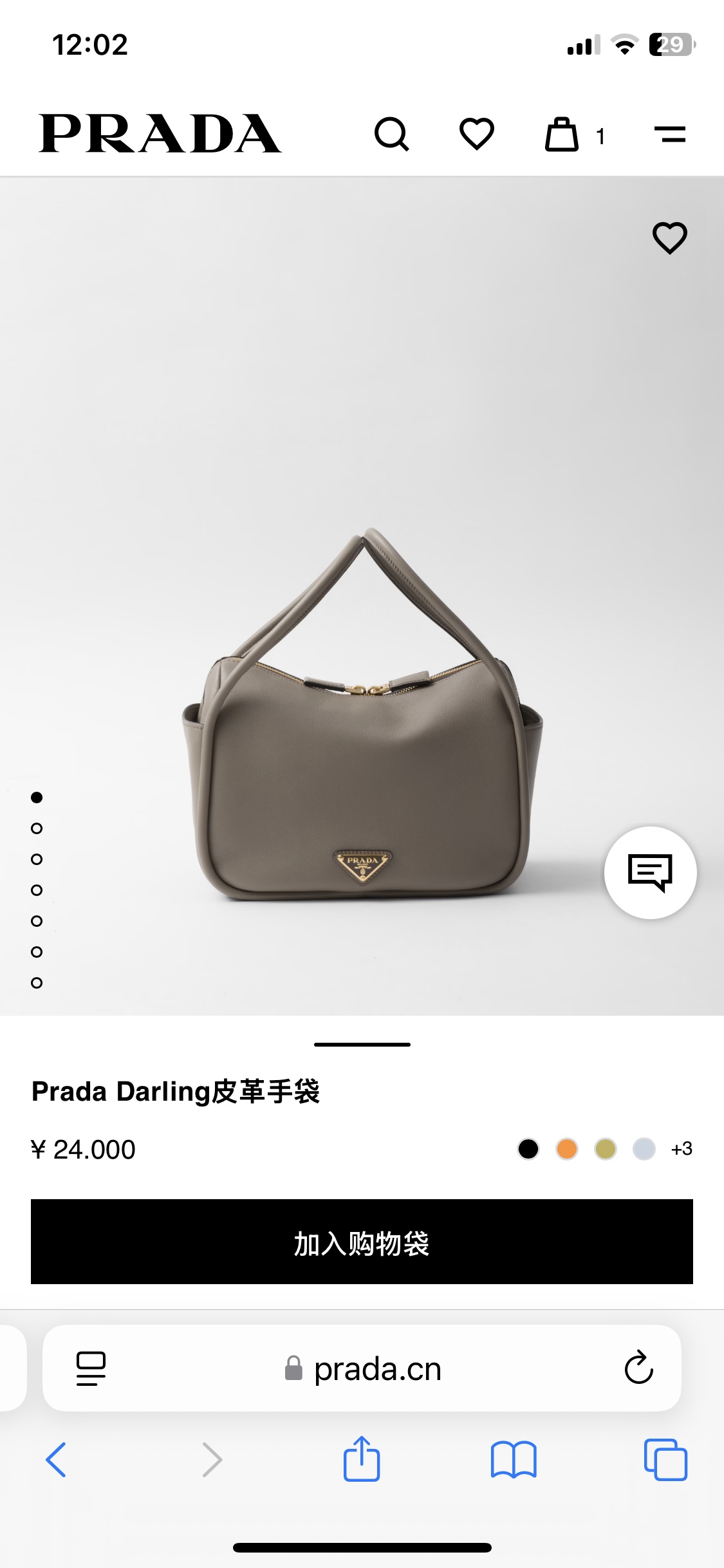Open the search magnifier icon
This screenshot has width=724, height=1568.
[391, 134]
